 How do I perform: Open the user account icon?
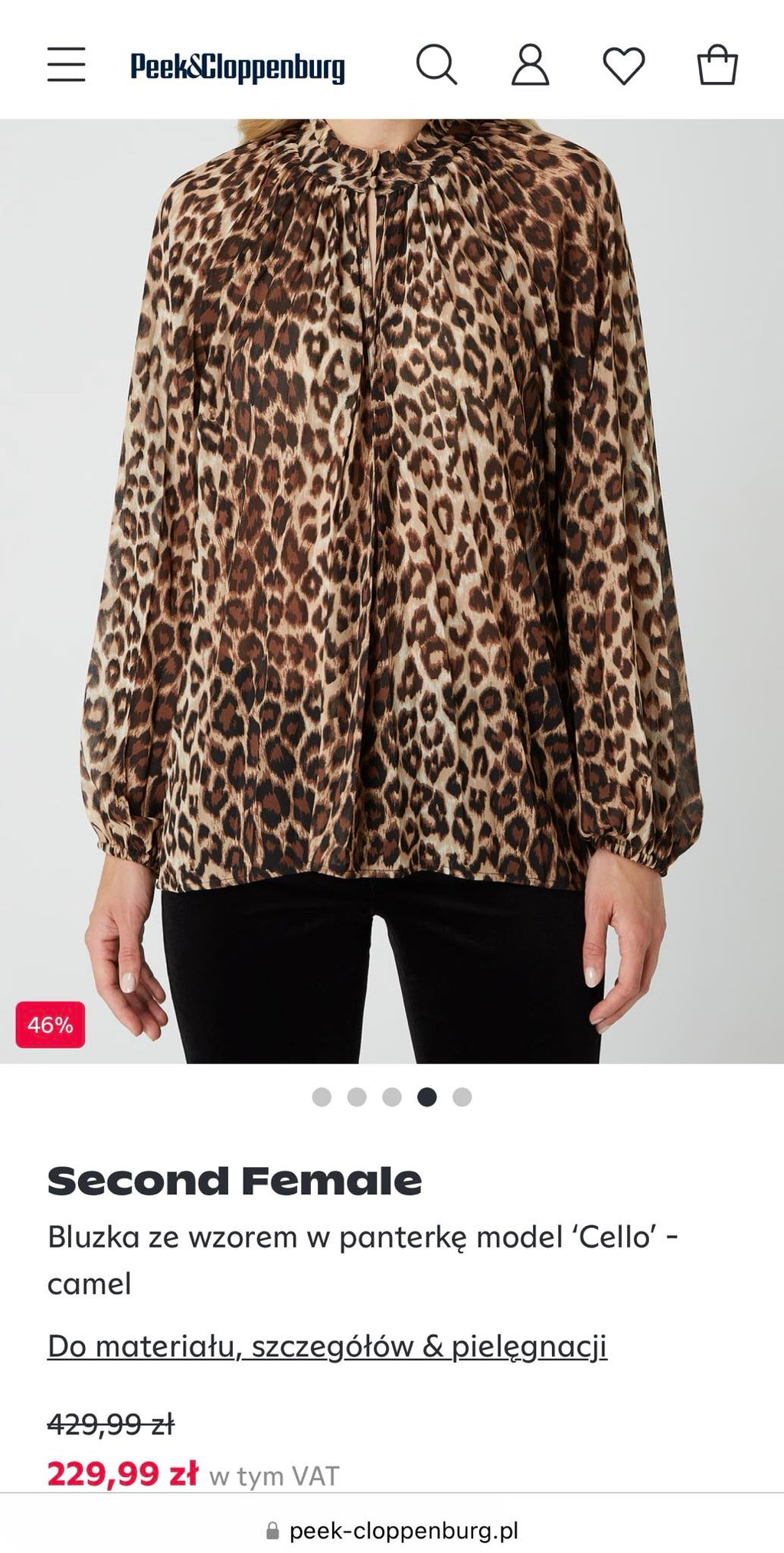(x=530, y=64)
